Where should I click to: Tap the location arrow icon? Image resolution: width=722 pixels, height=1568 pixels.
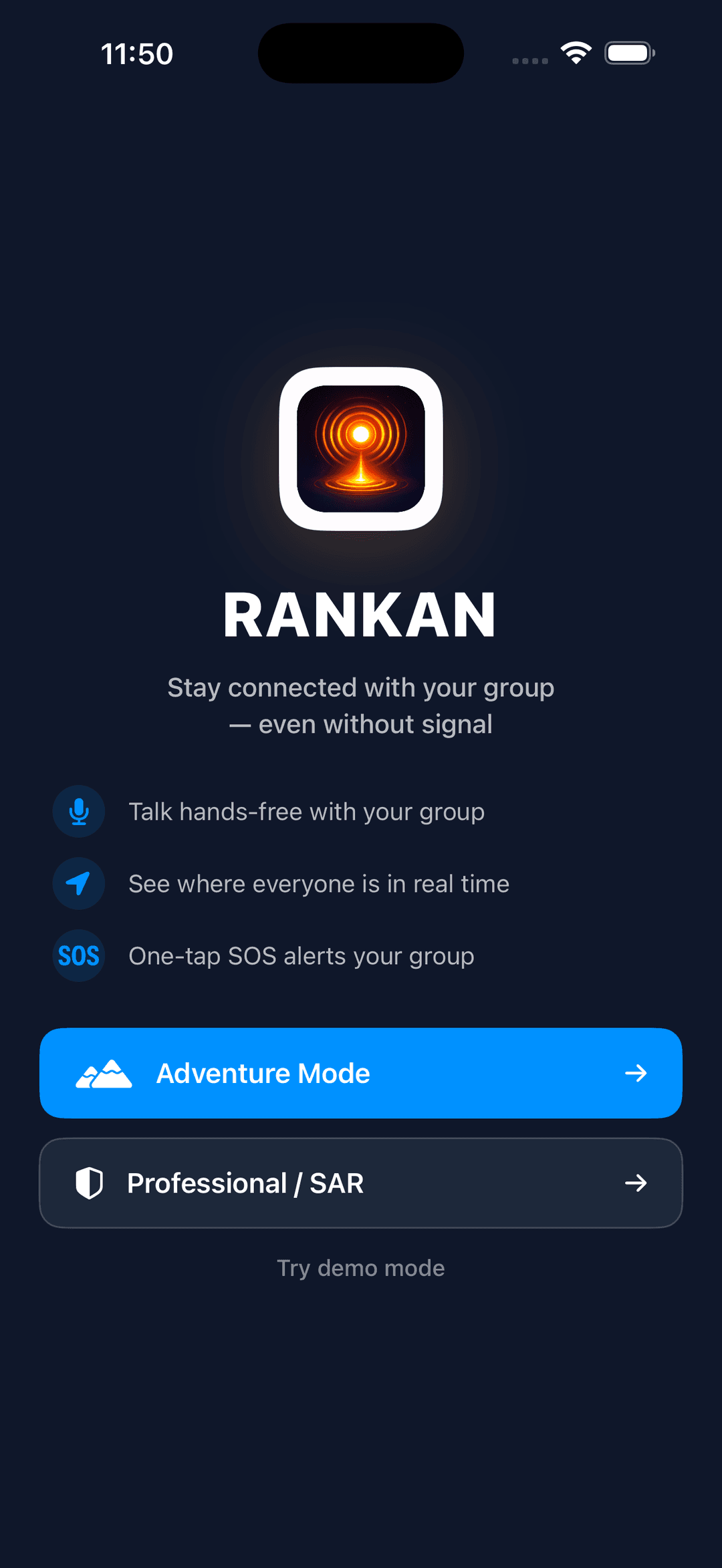78,883
